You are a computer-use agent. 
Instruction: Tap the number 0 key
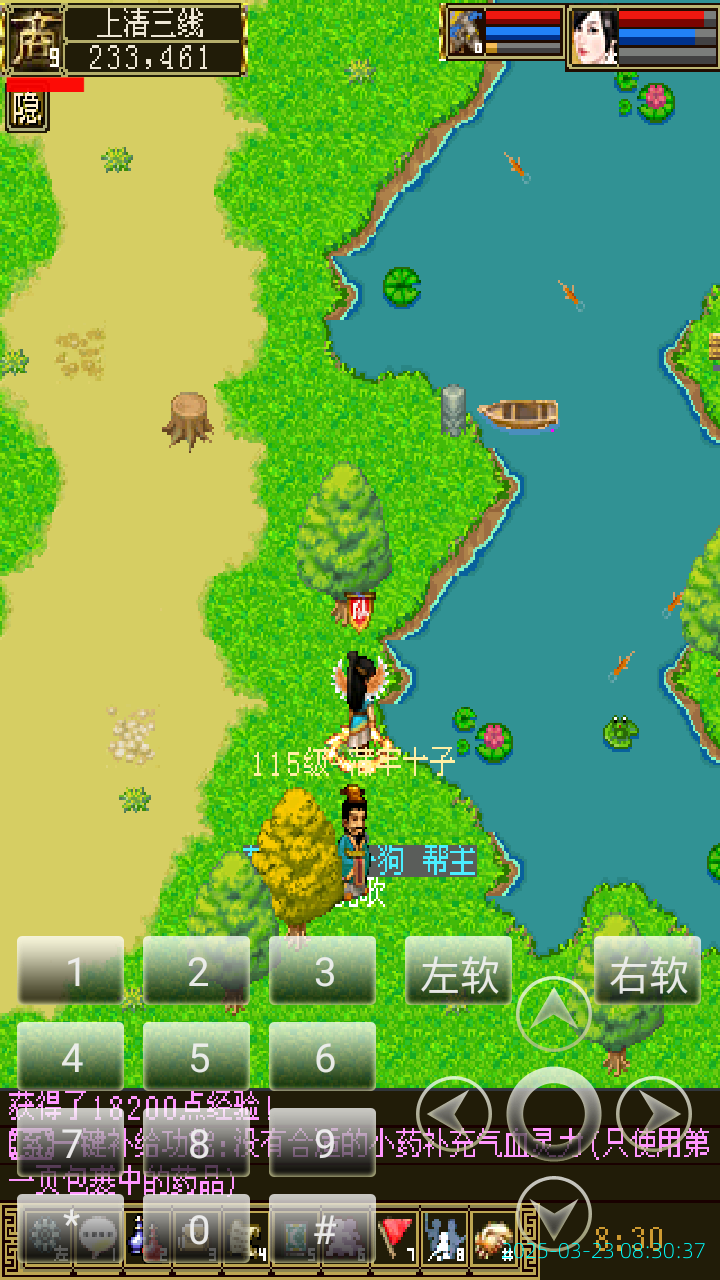[197, 1228]
